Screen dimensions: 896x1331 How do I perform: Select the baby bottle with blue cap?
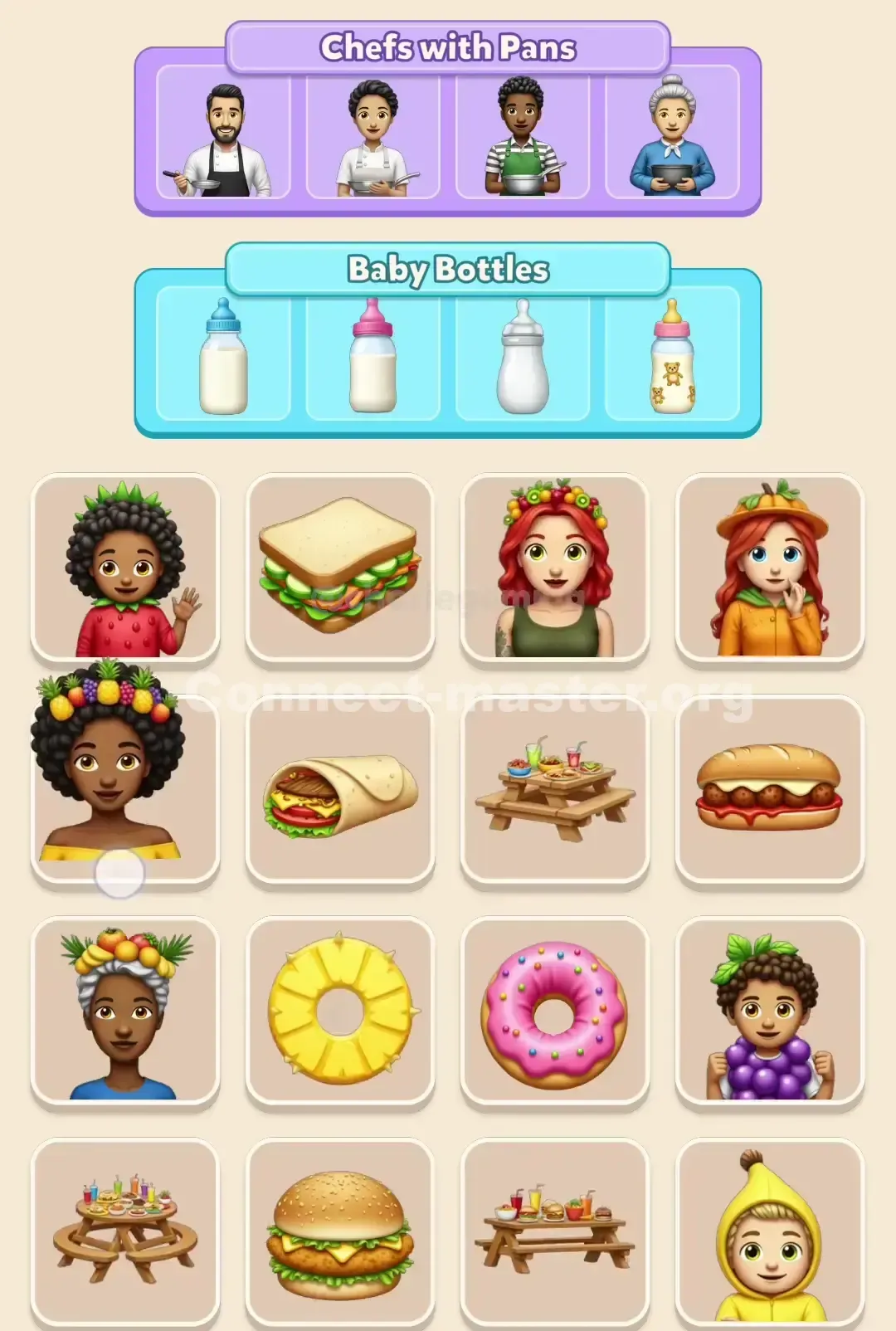222,357
